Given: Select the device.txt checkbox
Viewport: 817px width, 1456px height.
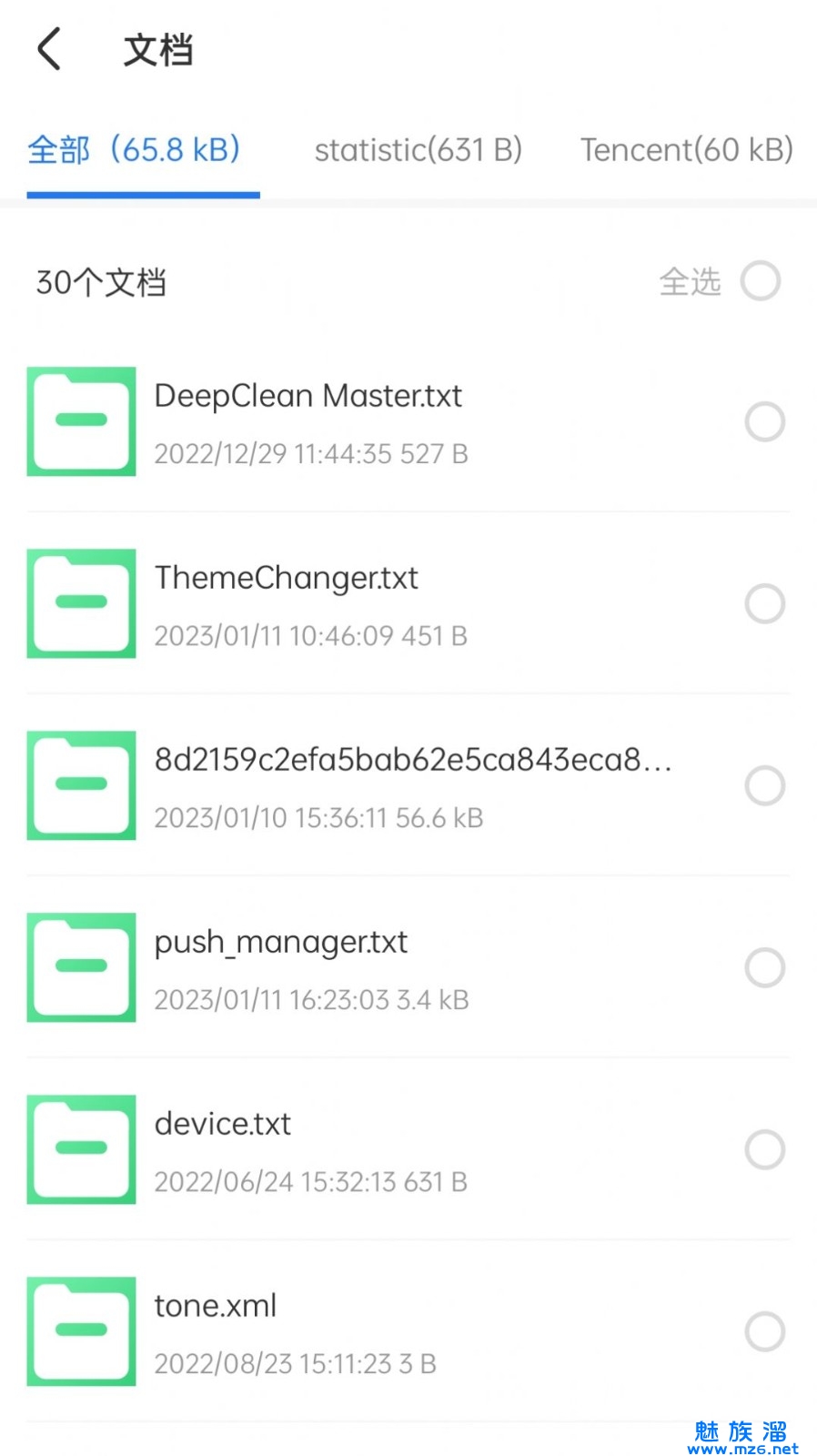Looking at the screenshot, I should click(x=764, y=1149).
